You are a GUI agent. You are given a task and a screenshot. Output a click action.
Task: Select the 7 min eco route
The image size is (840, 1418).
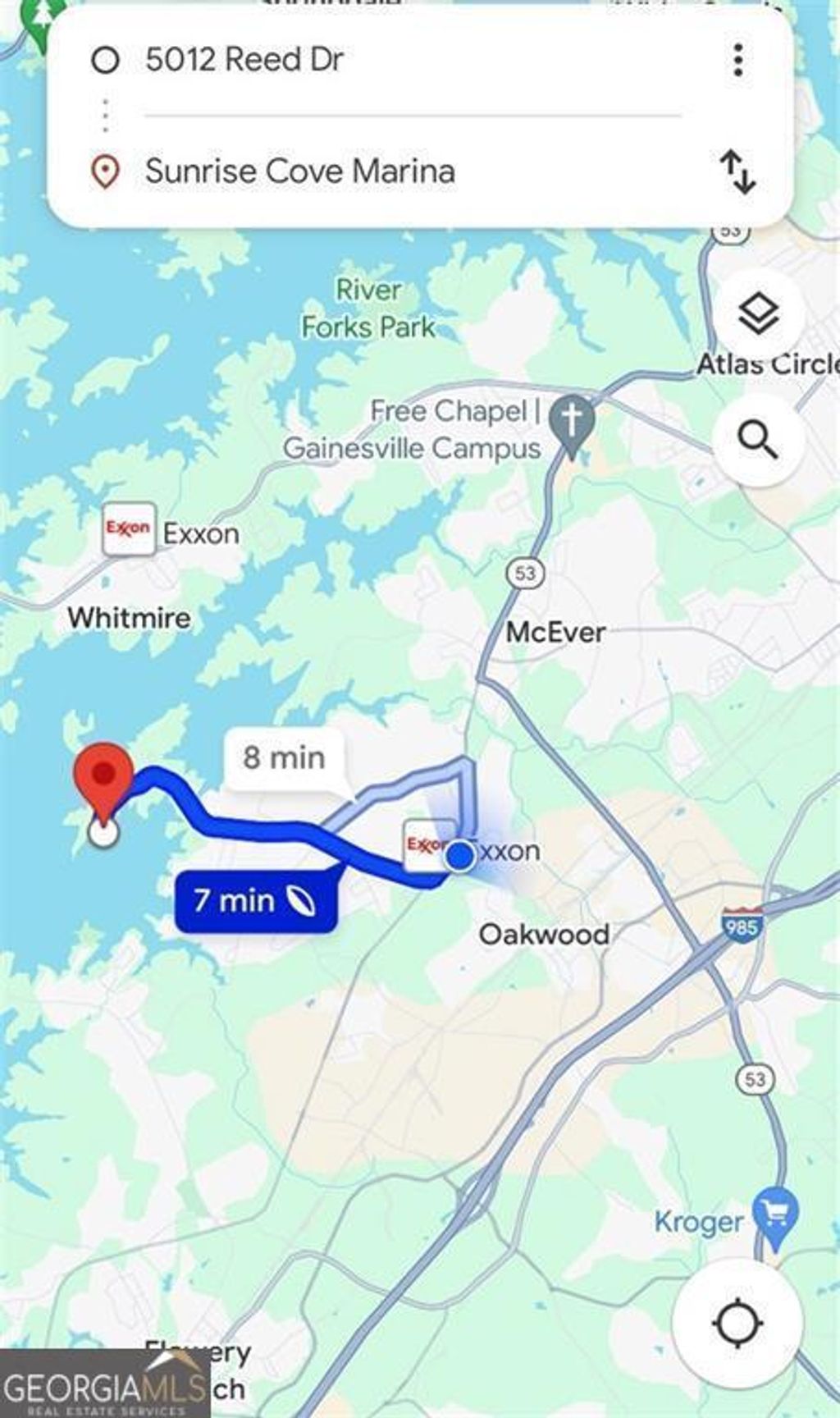256,901
